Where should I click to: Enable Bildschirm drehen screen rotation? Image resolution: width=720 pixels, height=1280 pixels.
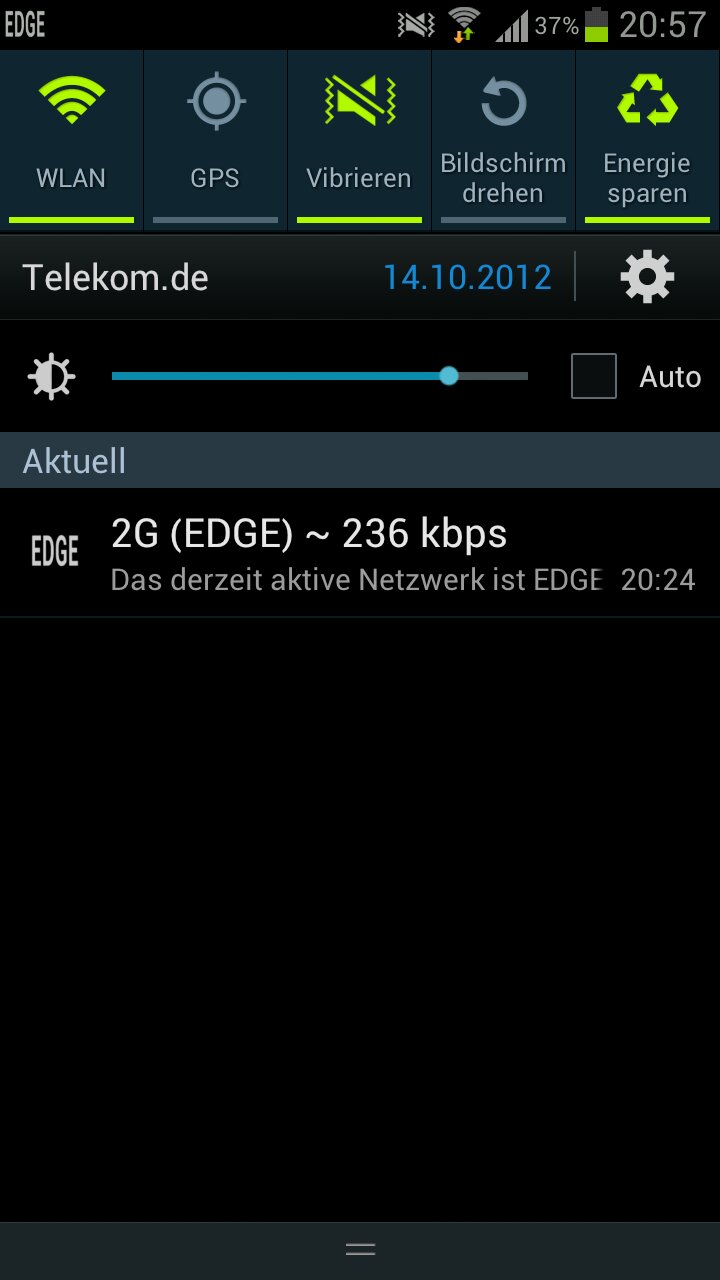503,140
